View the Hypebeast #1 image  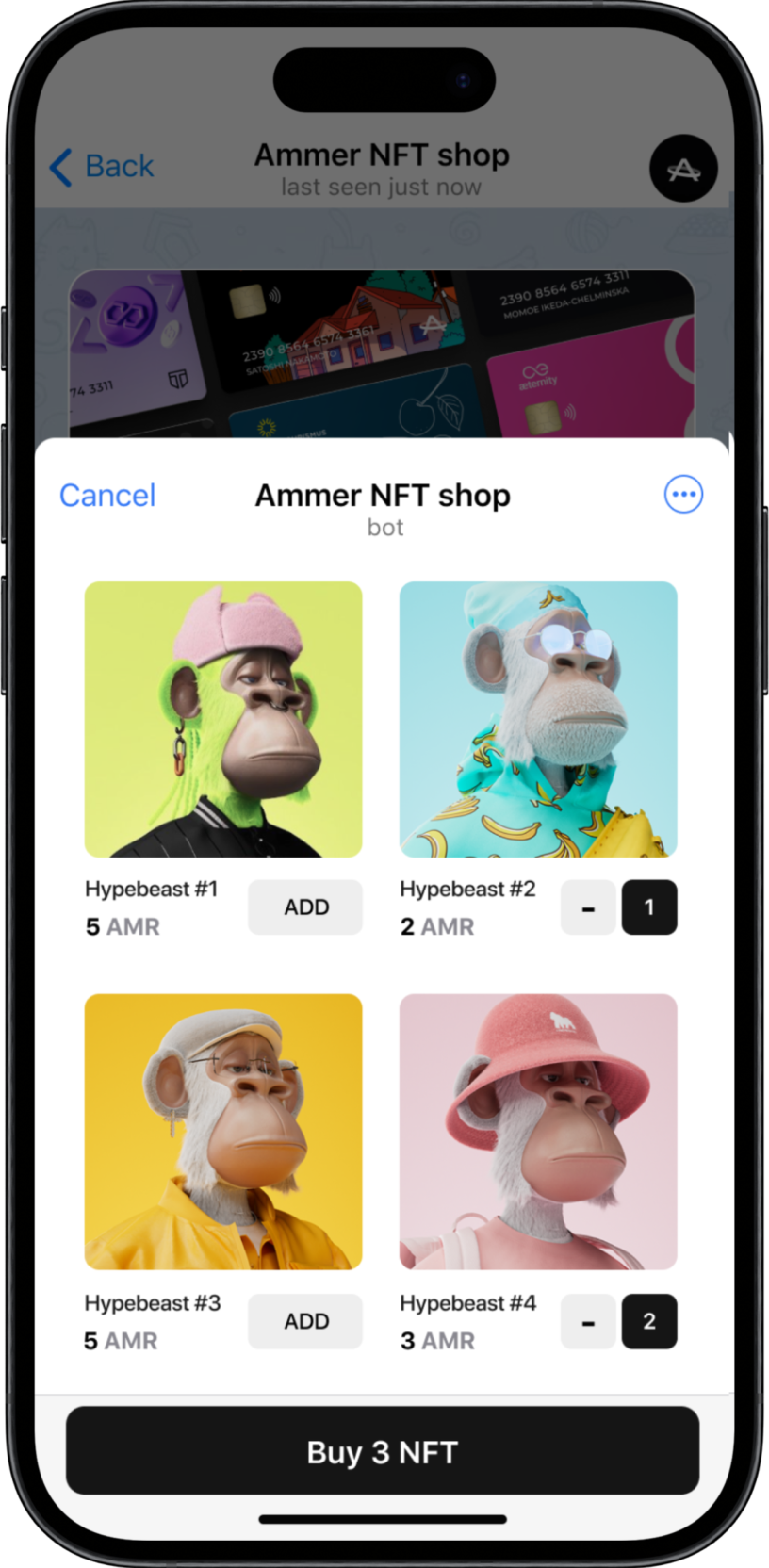223,719
